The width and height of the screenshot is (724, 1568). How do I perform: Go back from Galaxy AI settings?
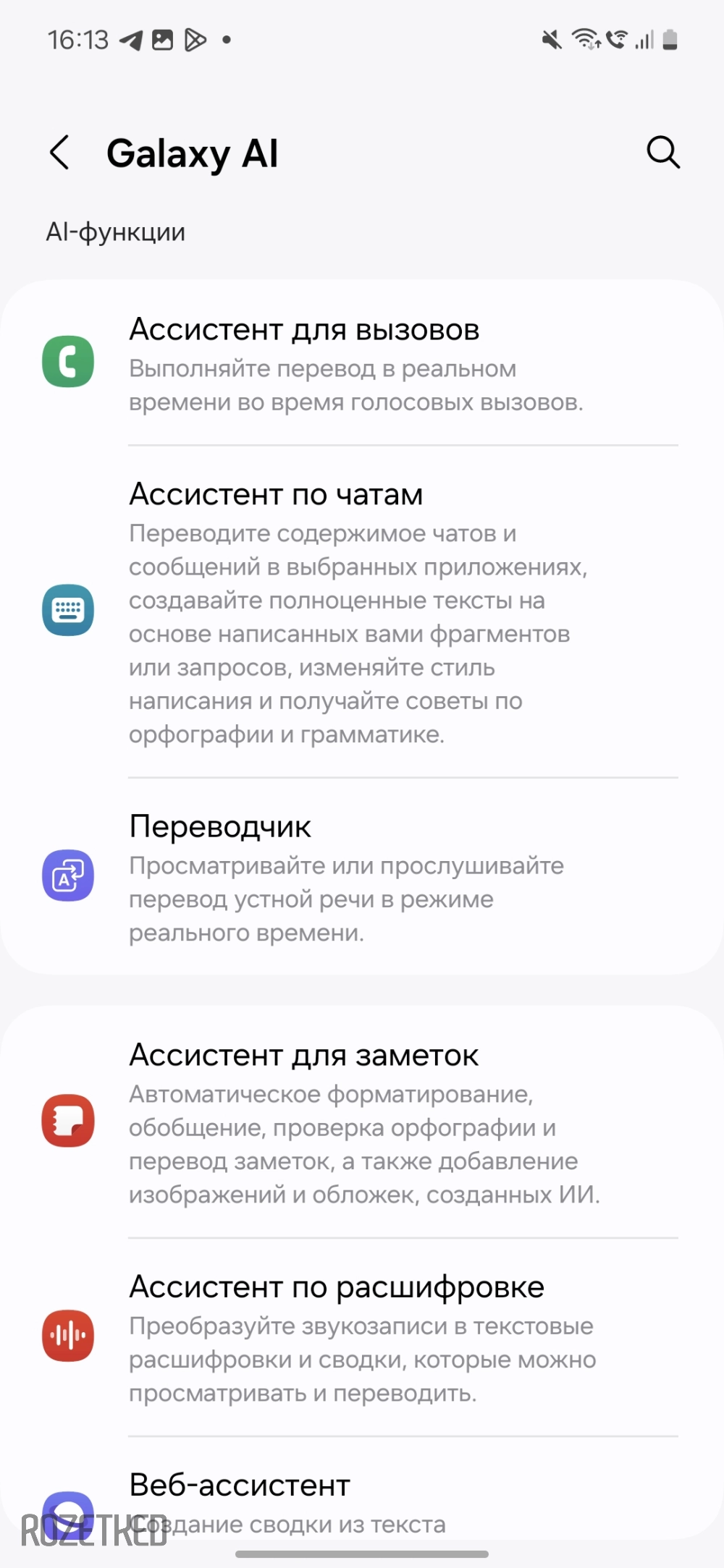click(60, 153)
